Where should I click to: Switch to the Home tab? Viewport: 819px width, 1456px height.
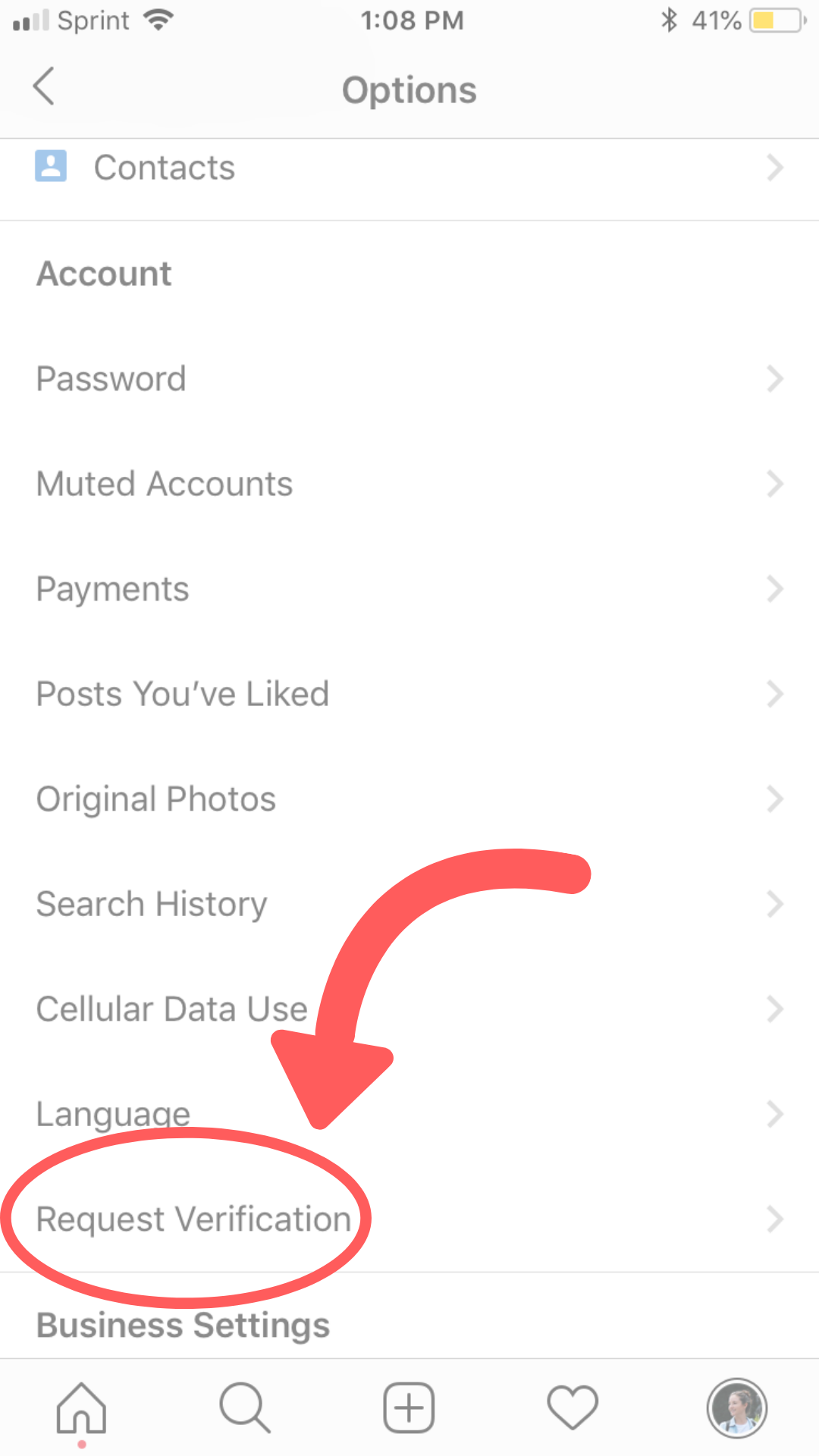point(81,1408)
